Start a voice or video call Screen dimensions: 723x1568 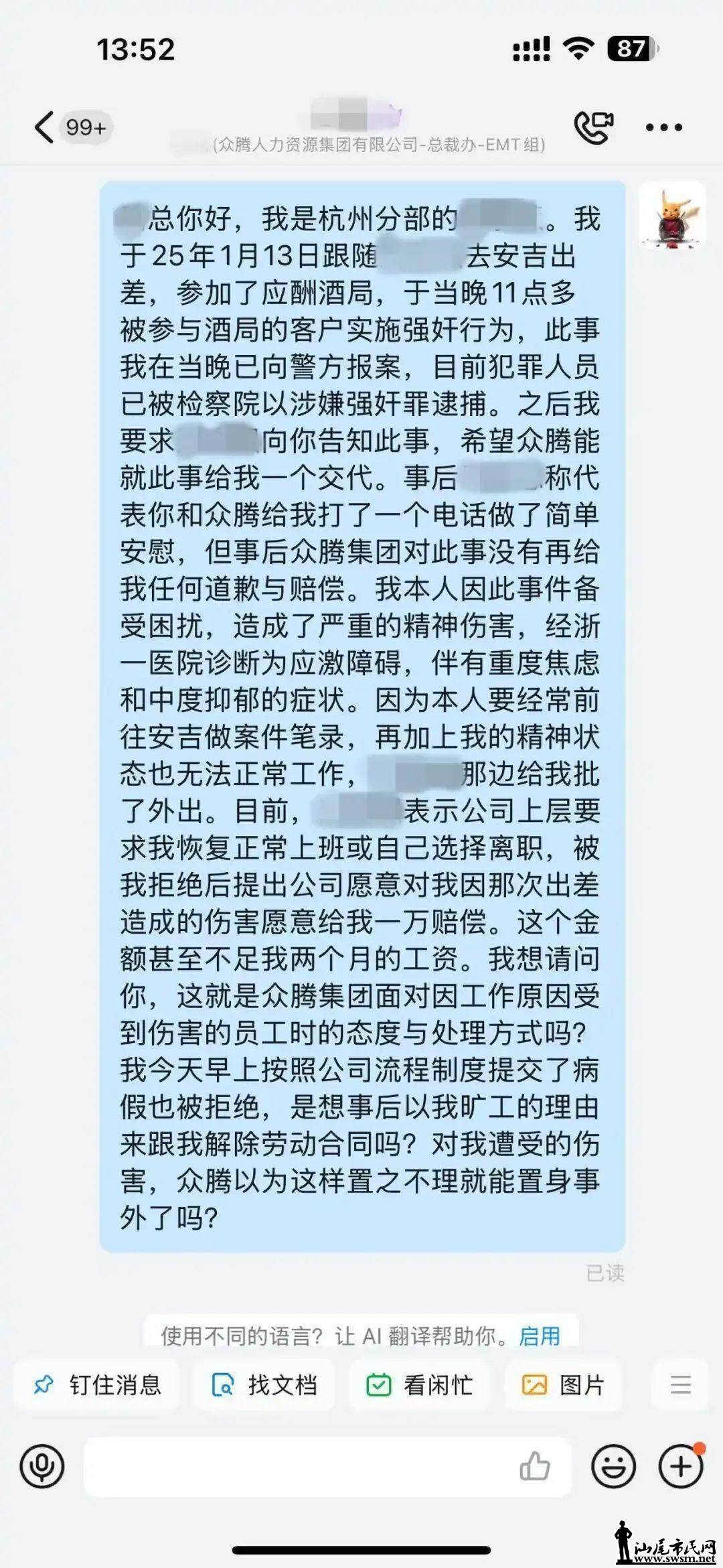pos(593,127)
